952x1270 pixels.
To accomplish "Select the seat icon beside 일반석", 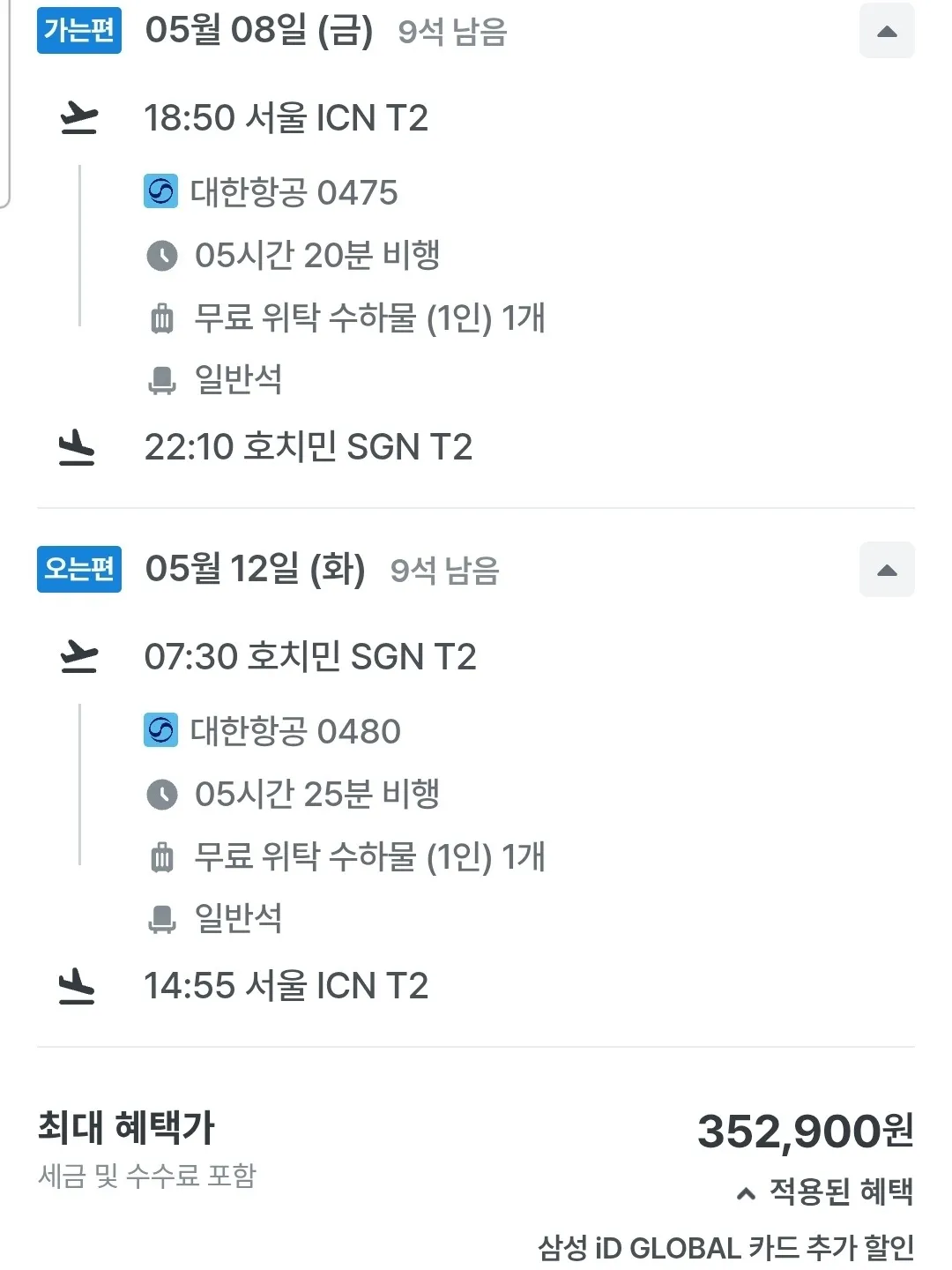I will 163,381.
